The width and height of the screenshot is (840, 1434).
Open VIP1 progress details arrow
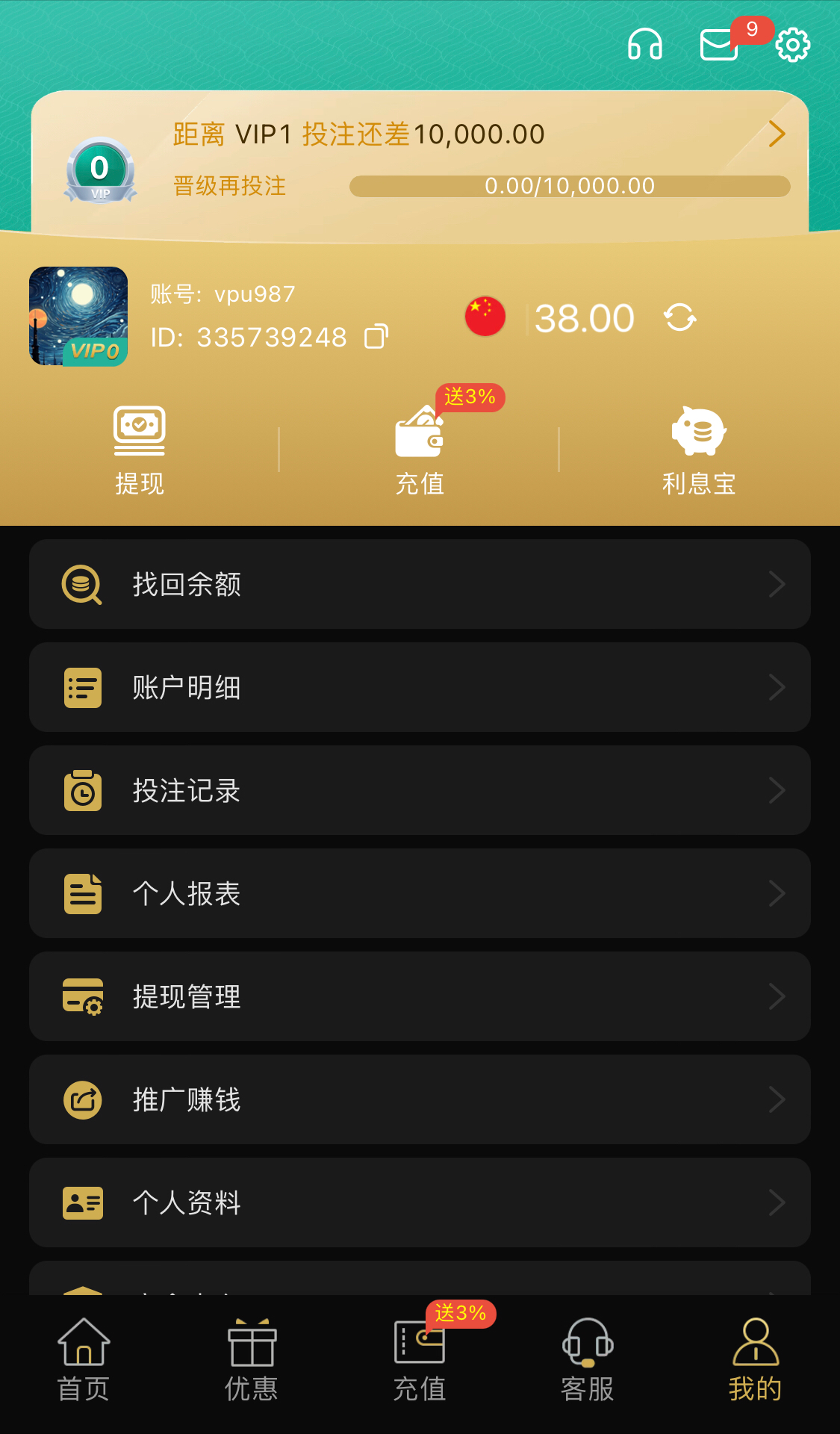tap(777, 134)
